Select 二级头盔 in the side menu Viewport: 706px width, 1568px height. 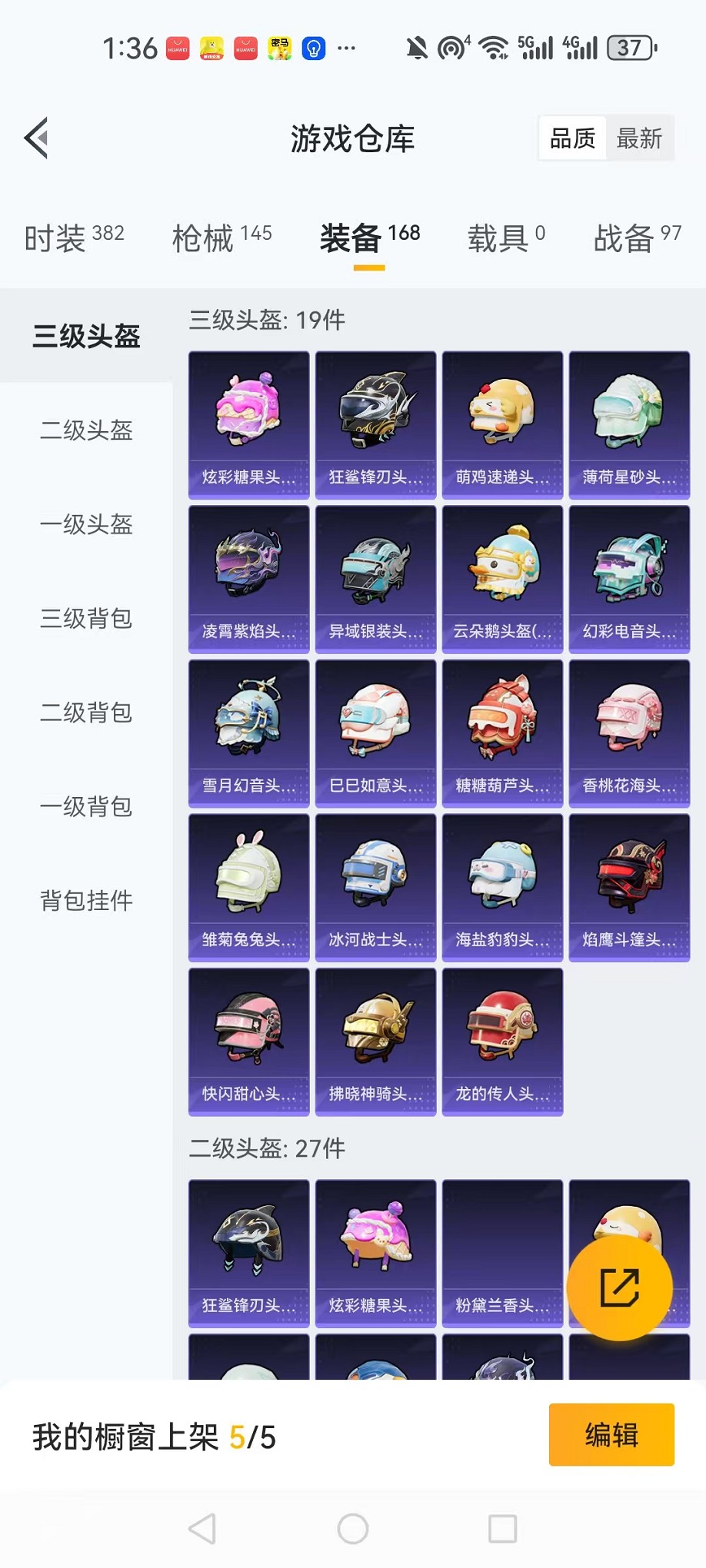coord(86,430)
